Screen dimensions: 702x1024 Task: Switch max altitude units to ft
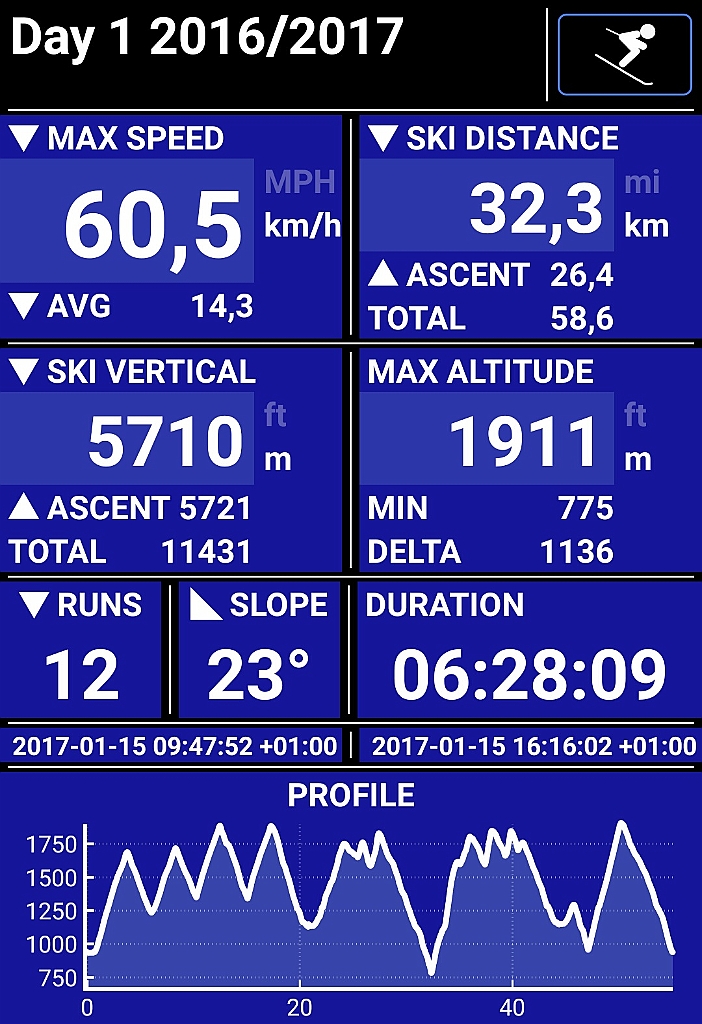point(635,415)
